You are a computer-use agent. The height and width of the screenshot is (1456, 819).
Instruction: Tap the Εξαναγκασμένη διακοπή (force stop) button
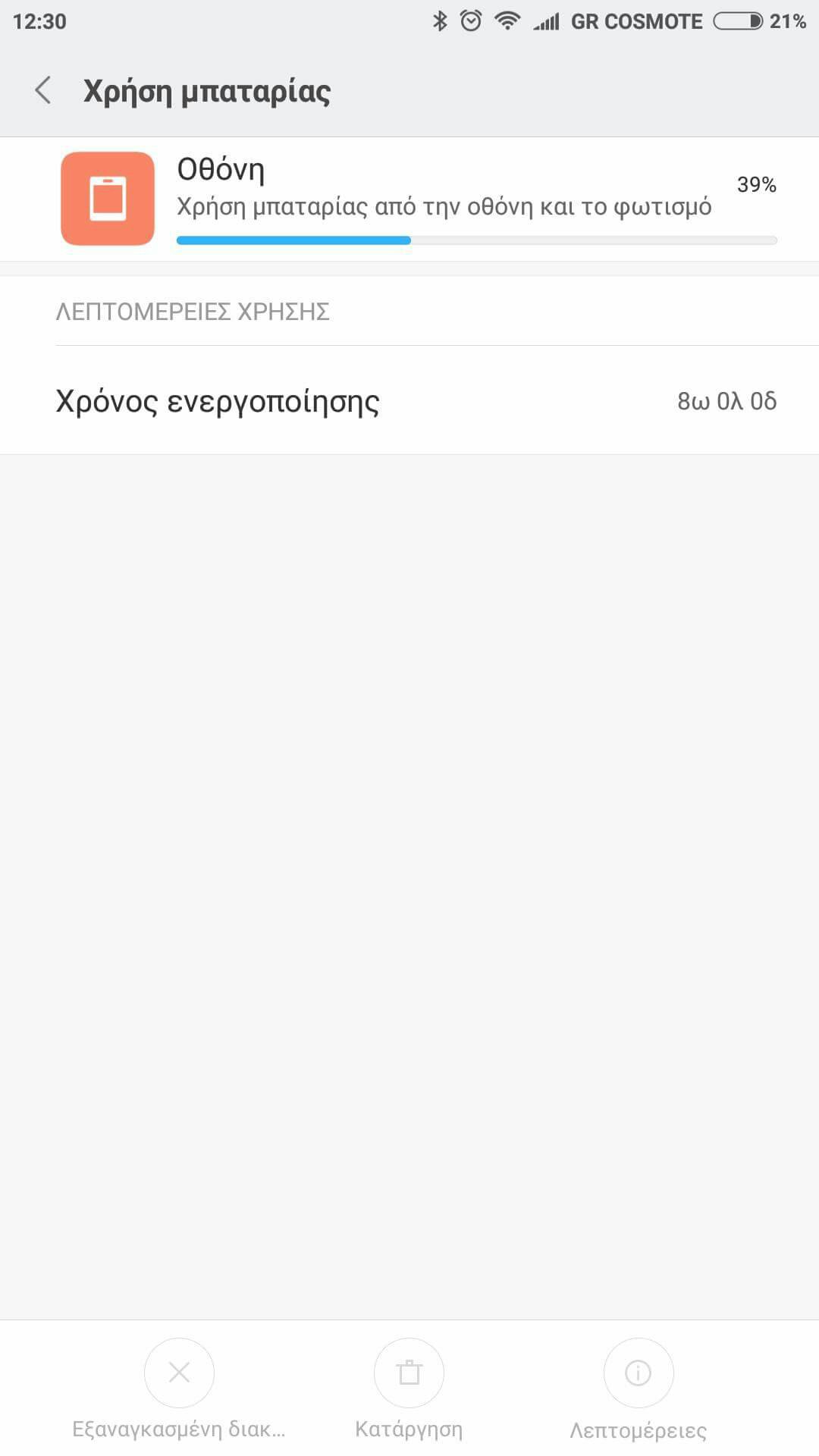(179, 1373)
